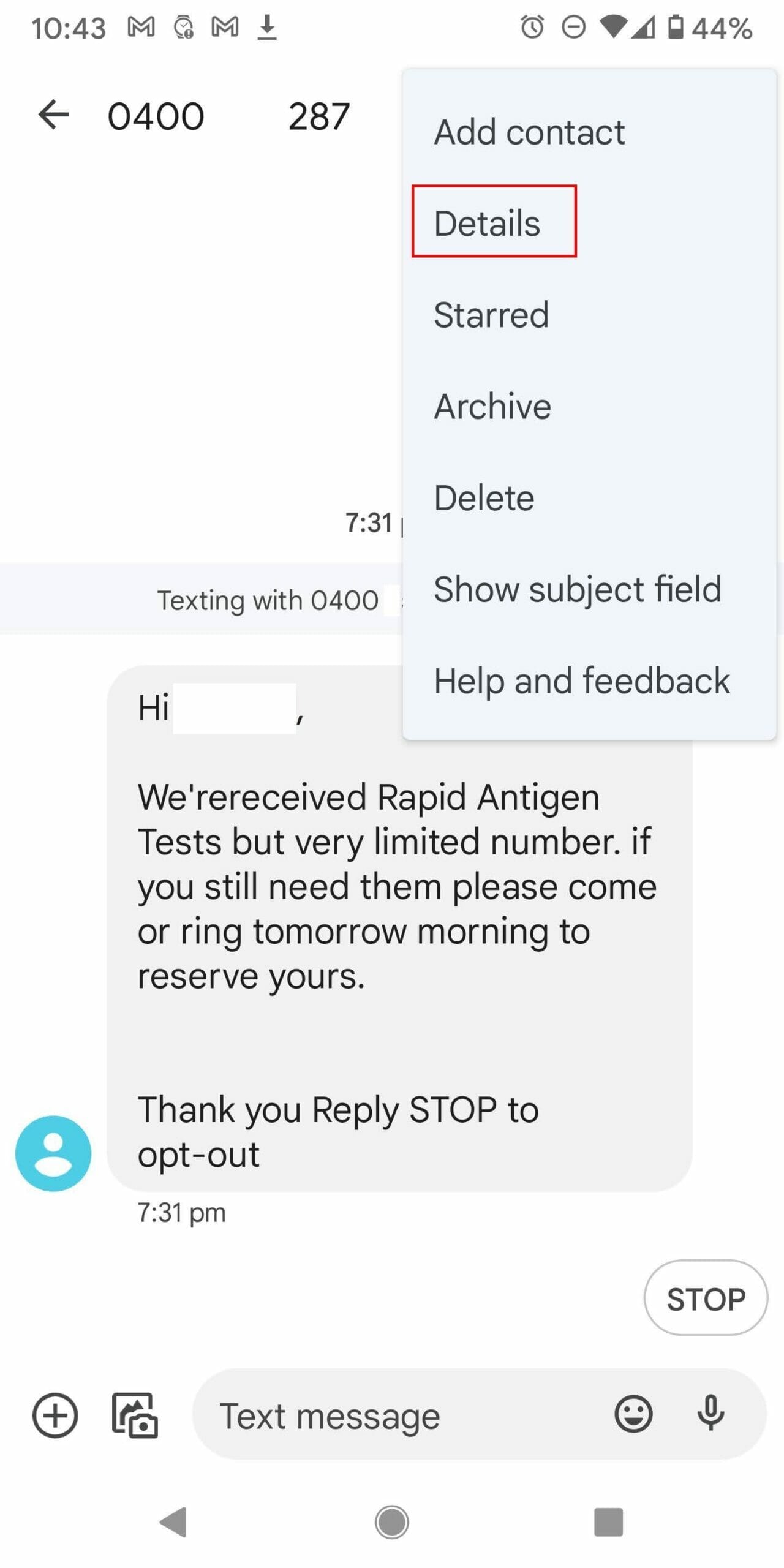Select Add contact from the menu
Viewport: 784px width, 1568px height.
(529, 132)
